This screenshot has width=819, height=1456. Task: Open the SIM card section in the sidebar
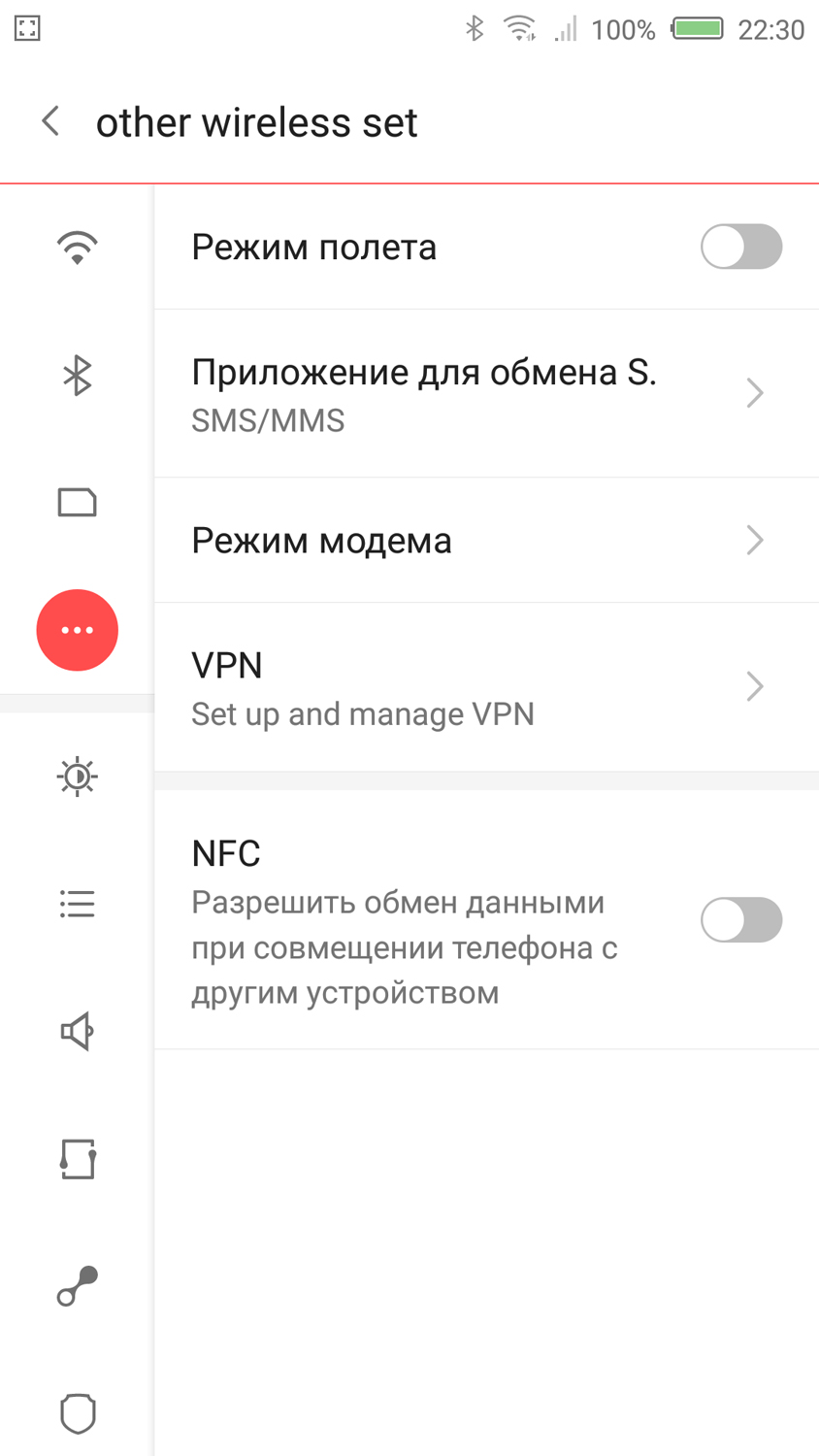[x=77, y=503]
